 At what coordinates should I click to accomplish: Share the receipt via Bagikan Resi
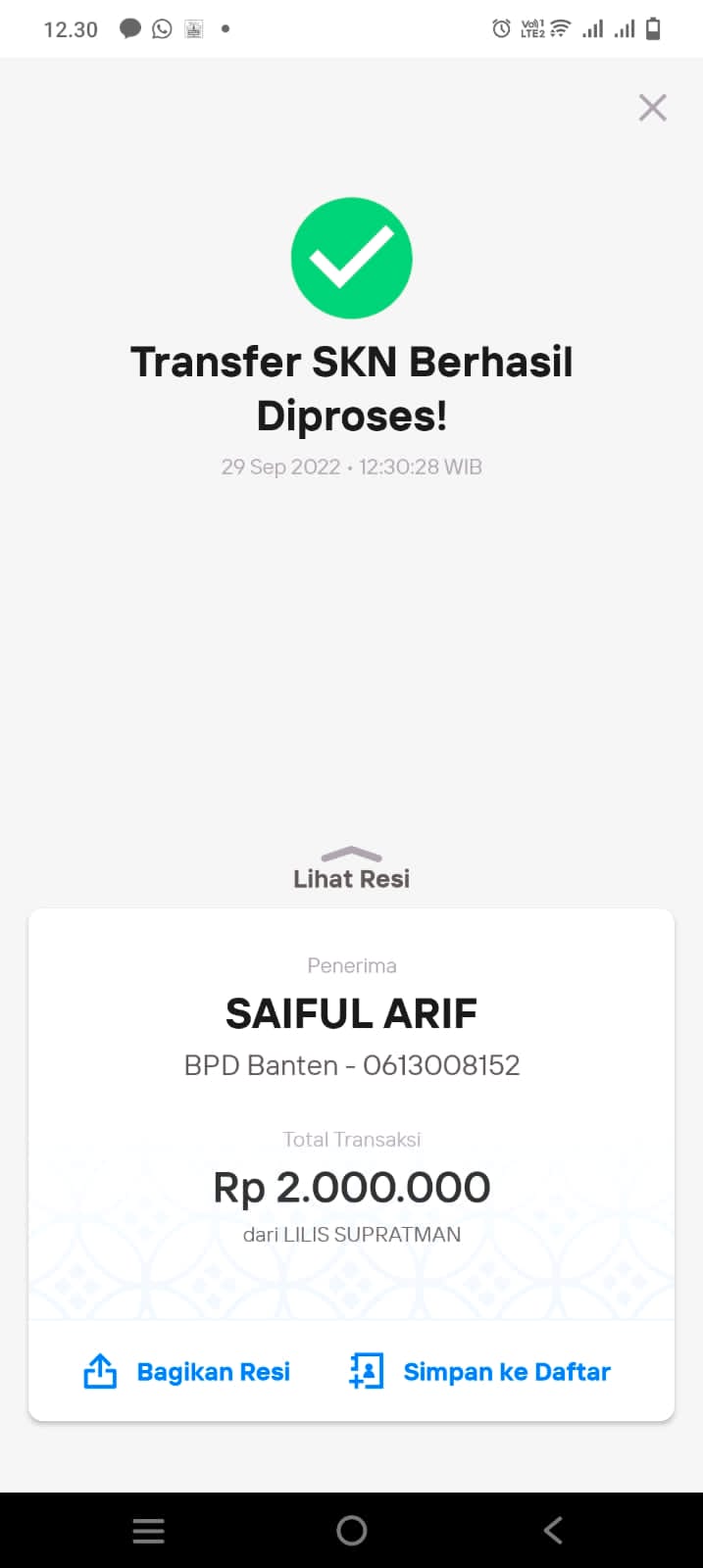click(x=187, y=1371)
